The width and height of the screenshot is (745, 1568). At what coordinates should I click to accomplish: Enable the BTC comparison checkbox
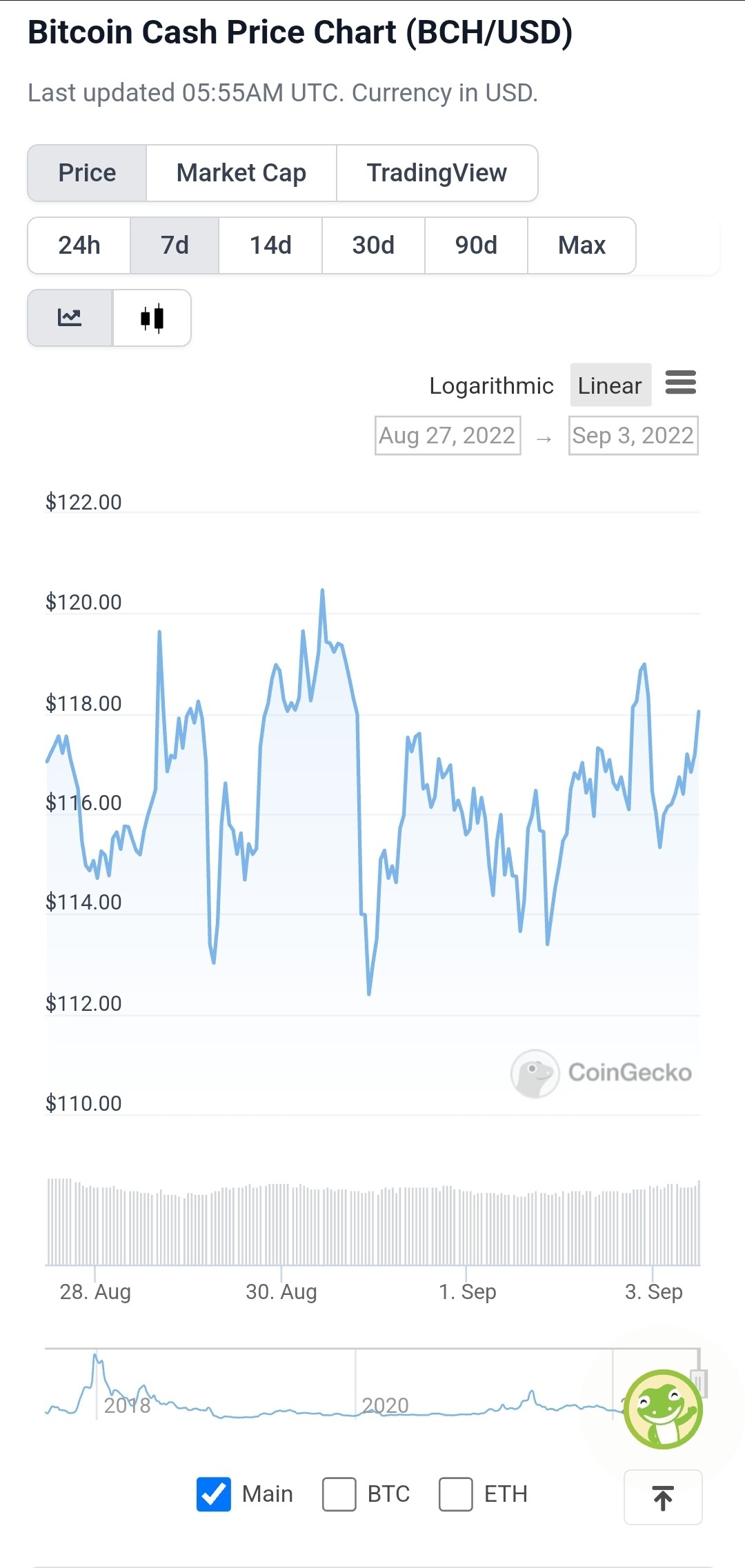pos(339,1494)
